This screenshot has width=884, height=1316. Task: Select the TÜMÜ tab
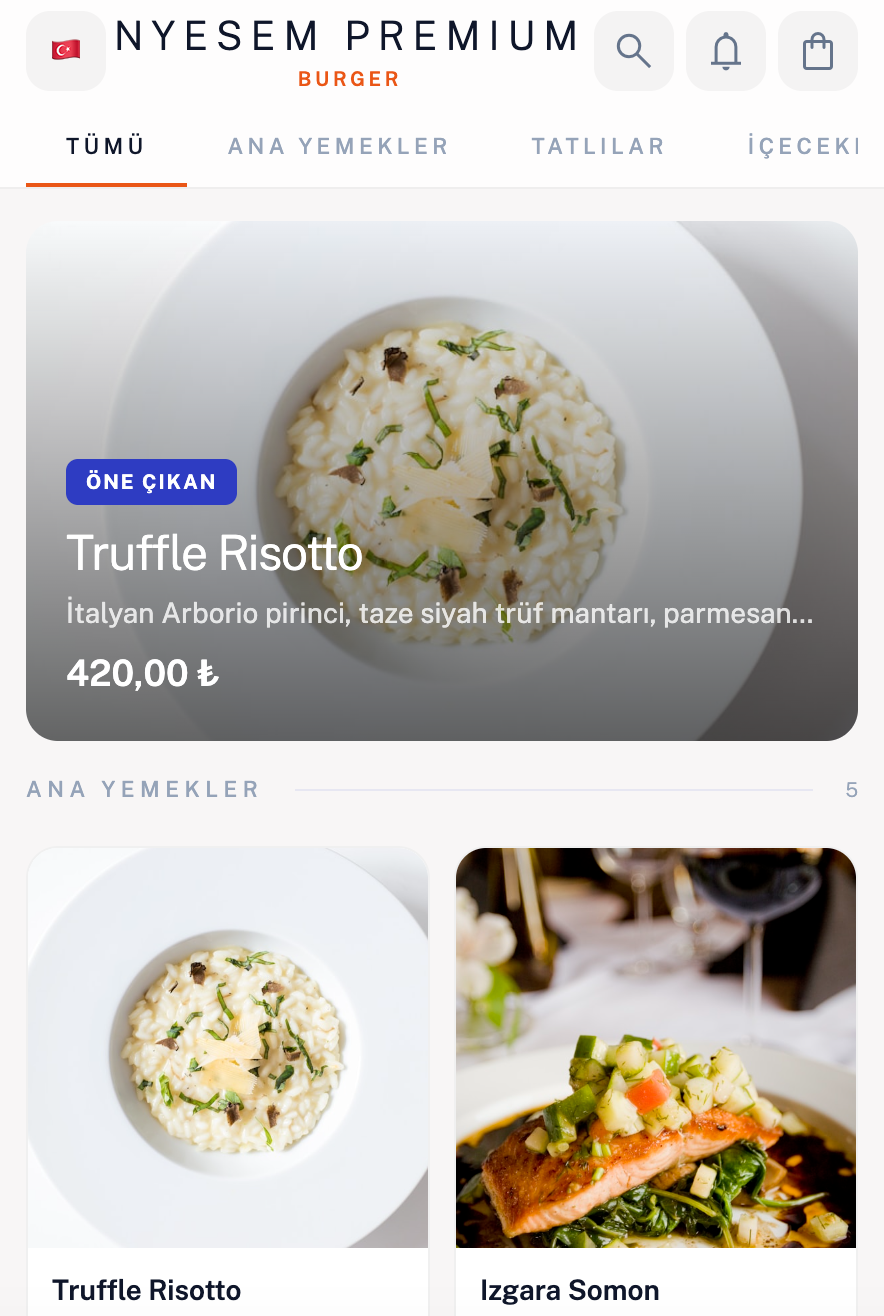click(106, 147)
